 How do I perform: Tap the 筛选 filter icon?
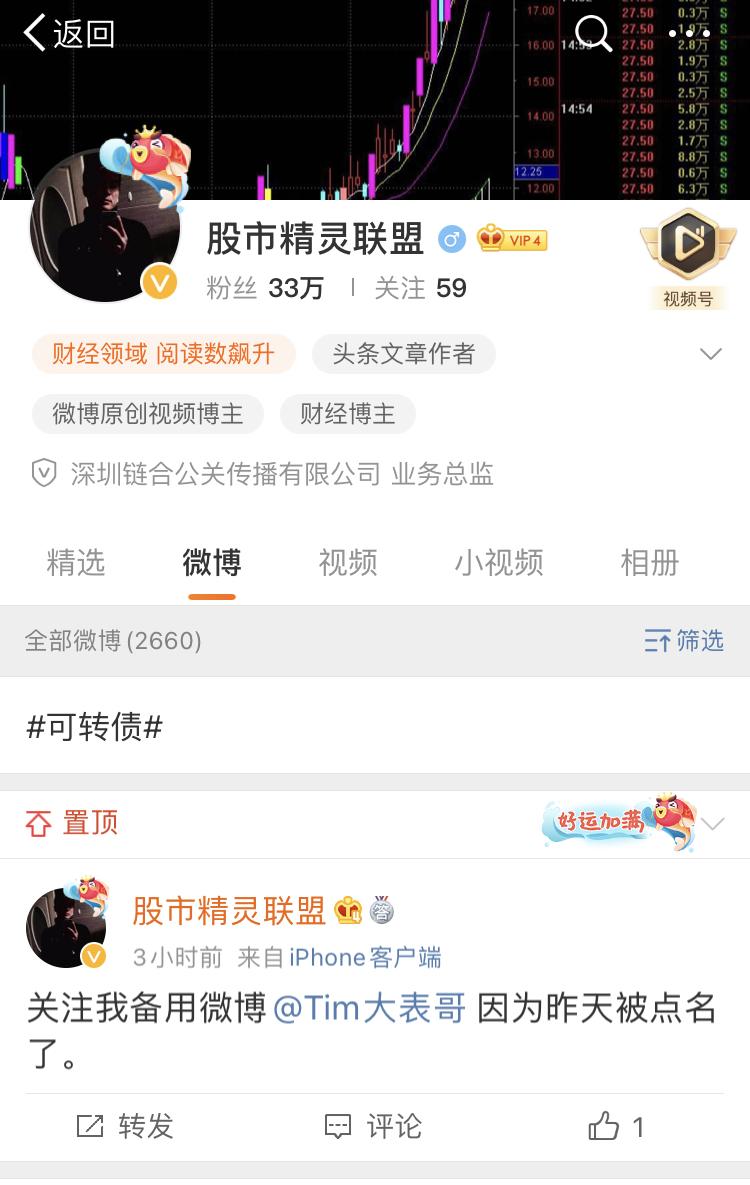(682, 641)
